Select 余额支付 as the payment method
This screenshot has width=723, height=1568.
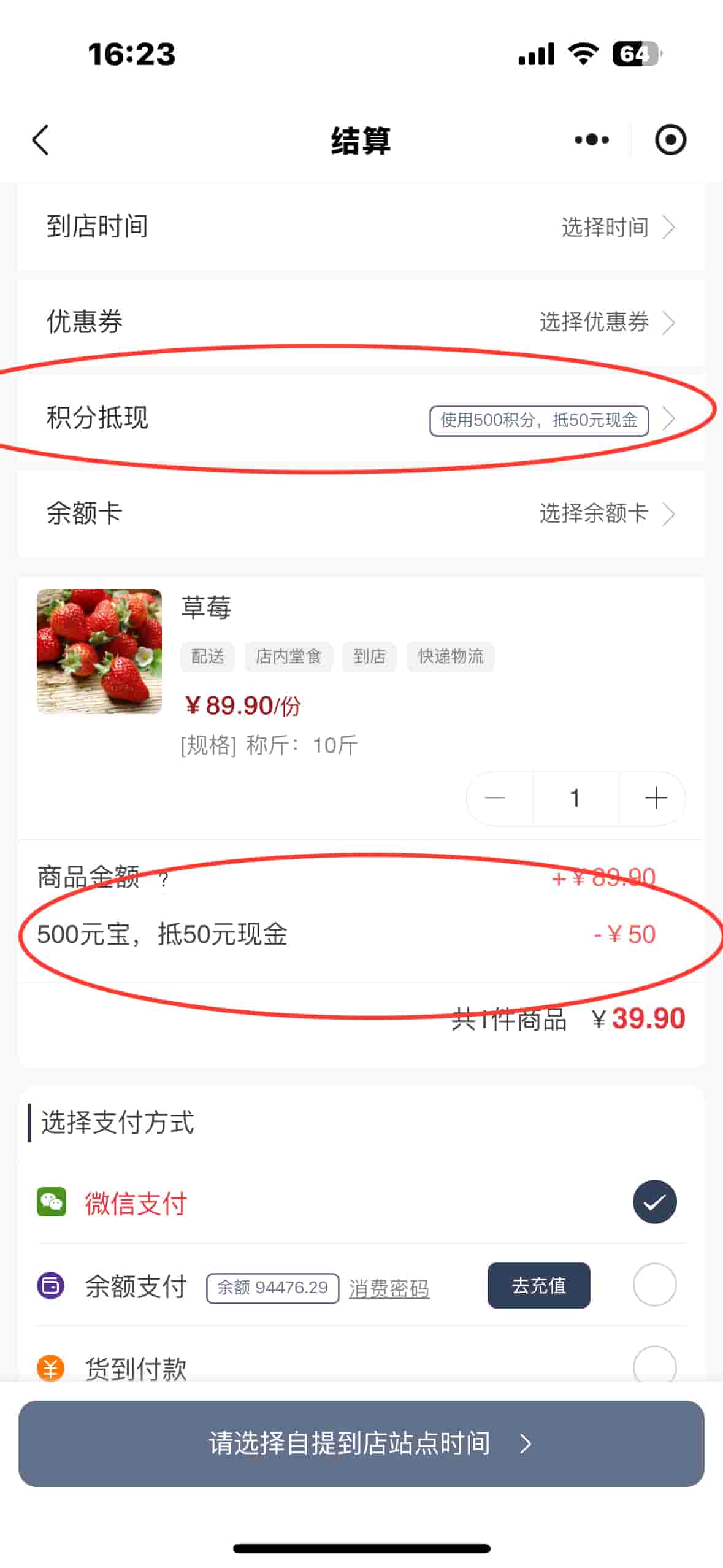point(654,1285)
